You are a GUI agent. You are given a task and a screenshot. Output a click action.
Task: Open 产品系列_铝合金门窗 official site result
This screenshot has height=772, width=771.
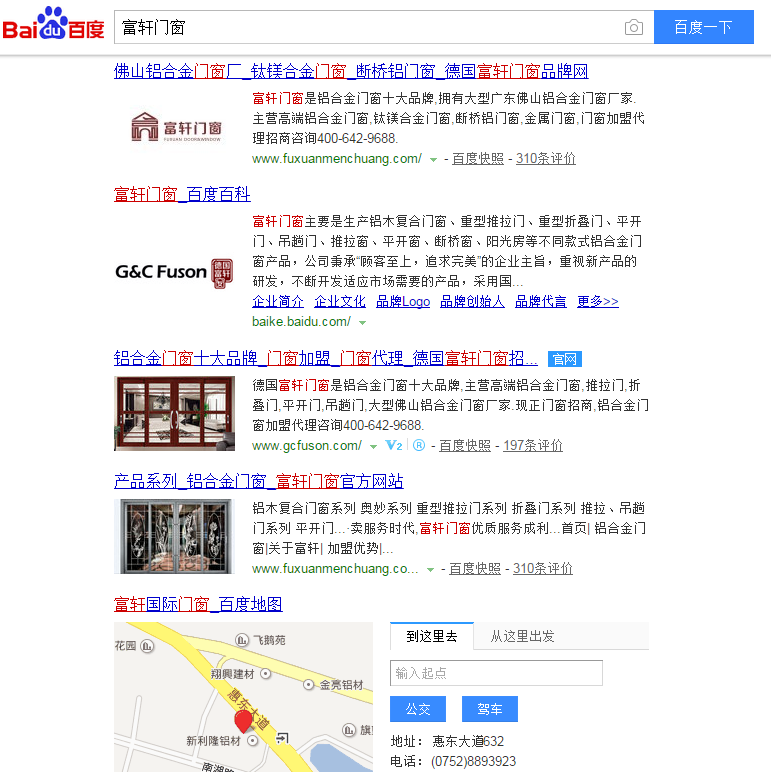point(259,482)
